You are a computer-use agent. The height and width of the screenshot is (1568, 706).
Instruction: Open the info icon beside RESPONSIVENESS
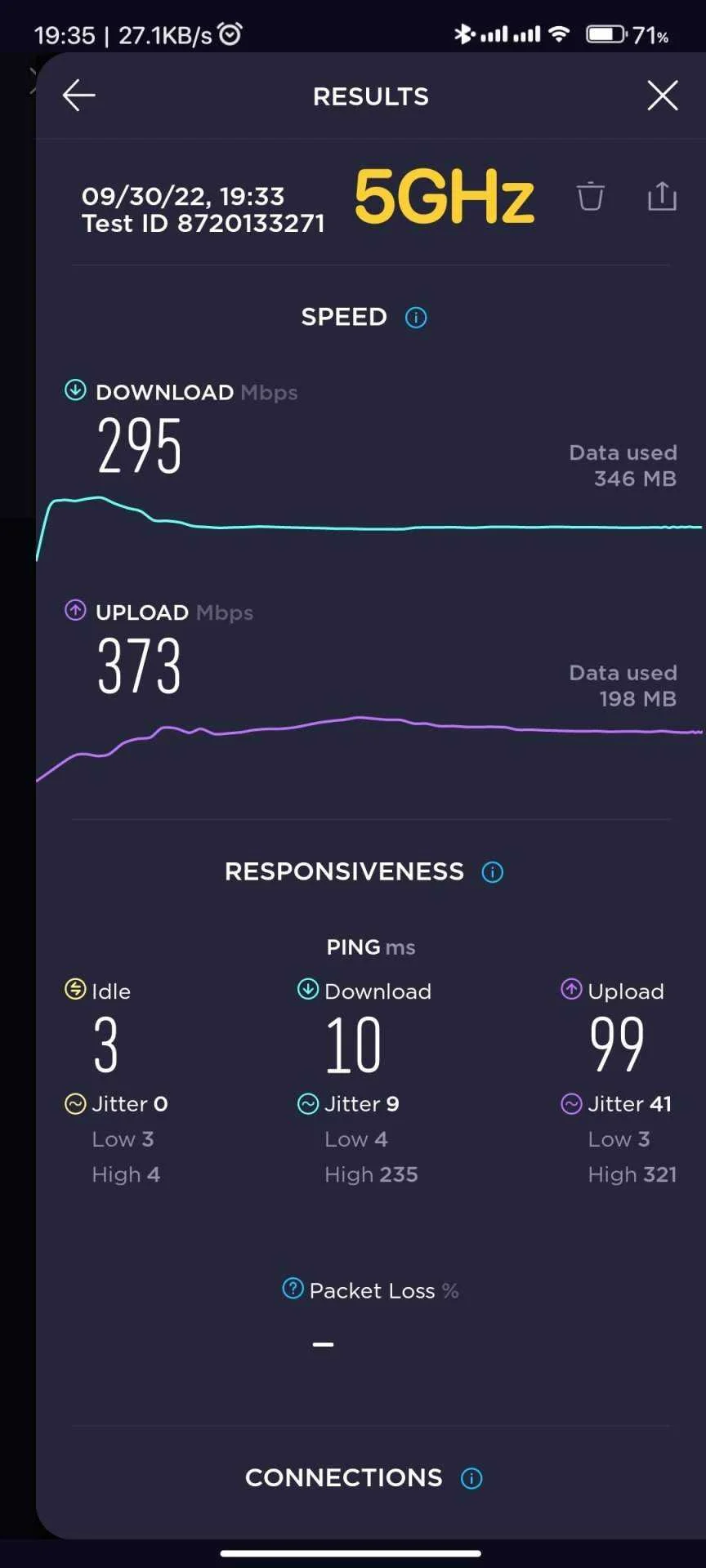[x=493, y=872]
